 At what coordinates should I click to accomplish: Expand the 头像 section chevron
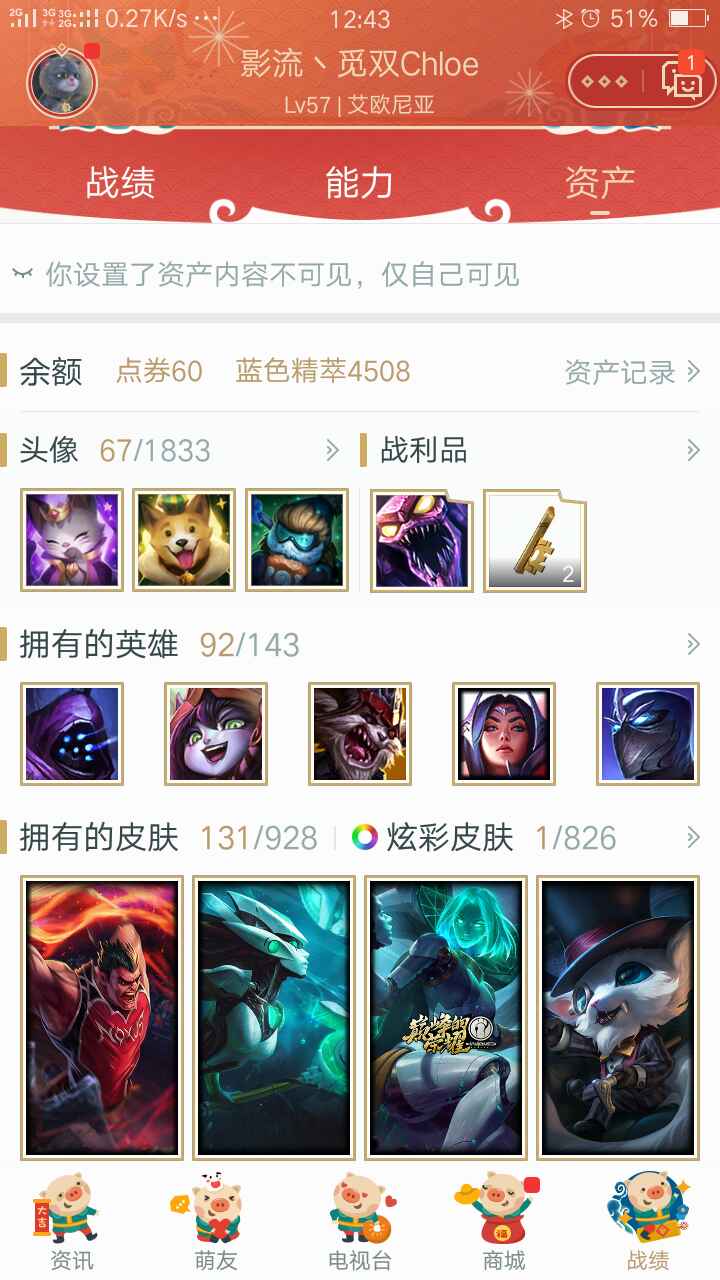tap(333, 451)
